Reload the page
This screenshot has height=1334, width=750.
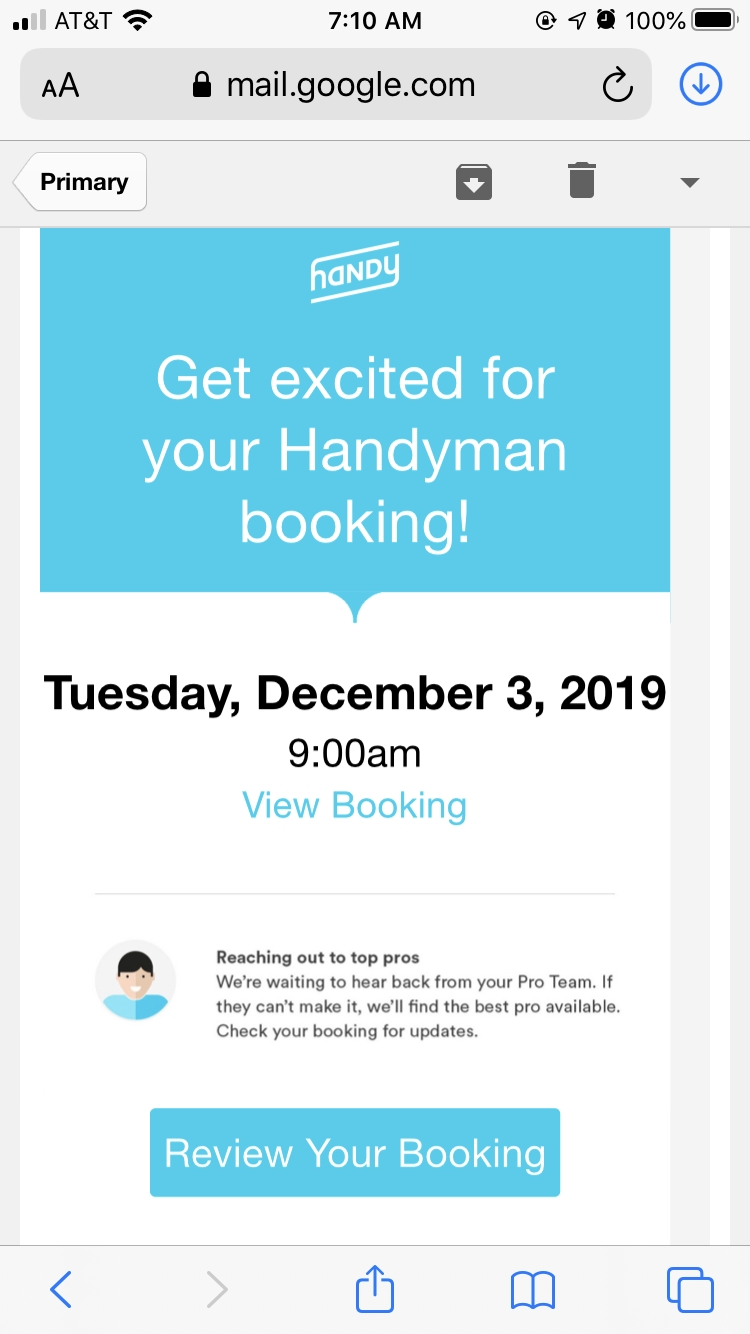pyautogui.click(x=617, y=86)
